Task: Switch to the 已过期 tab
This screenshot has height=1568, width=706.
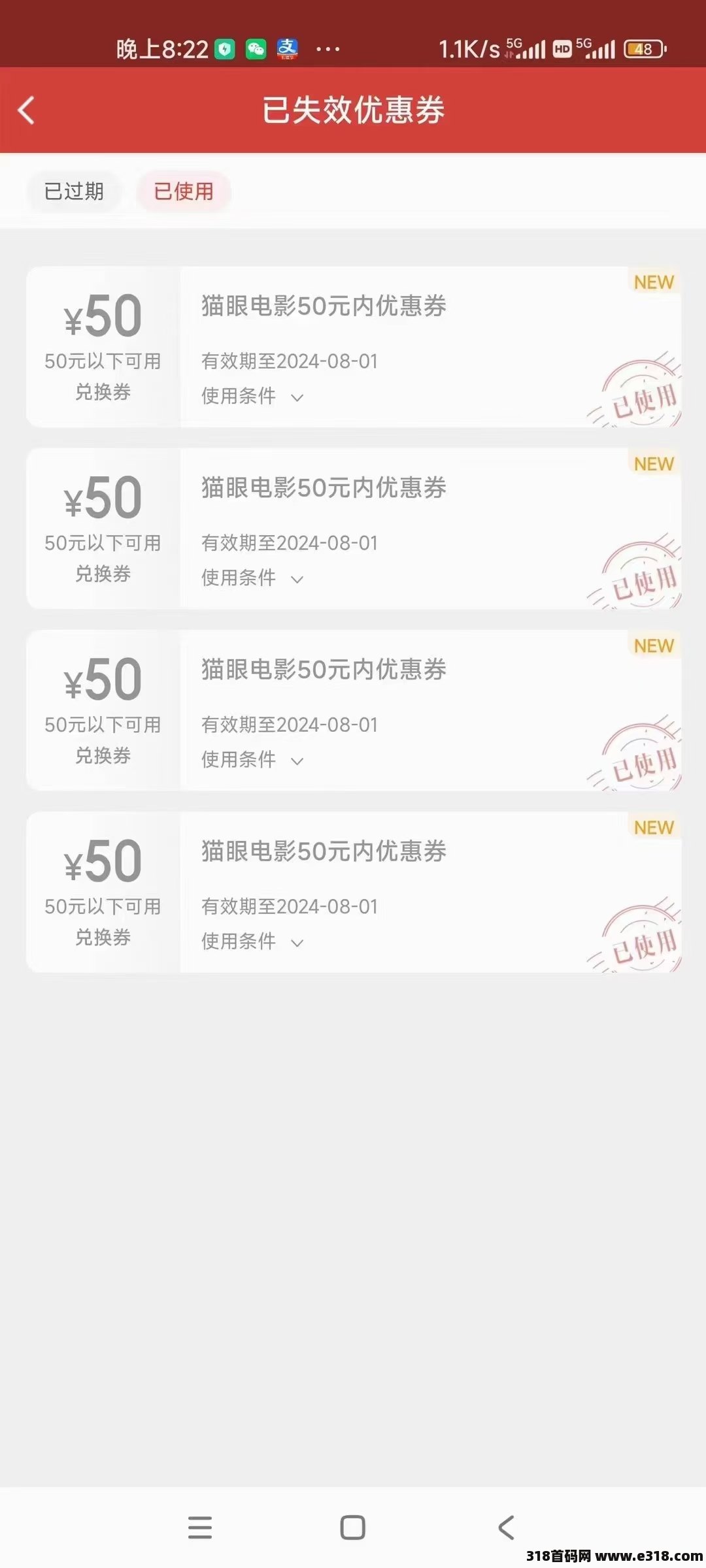Action: (74, 191)
